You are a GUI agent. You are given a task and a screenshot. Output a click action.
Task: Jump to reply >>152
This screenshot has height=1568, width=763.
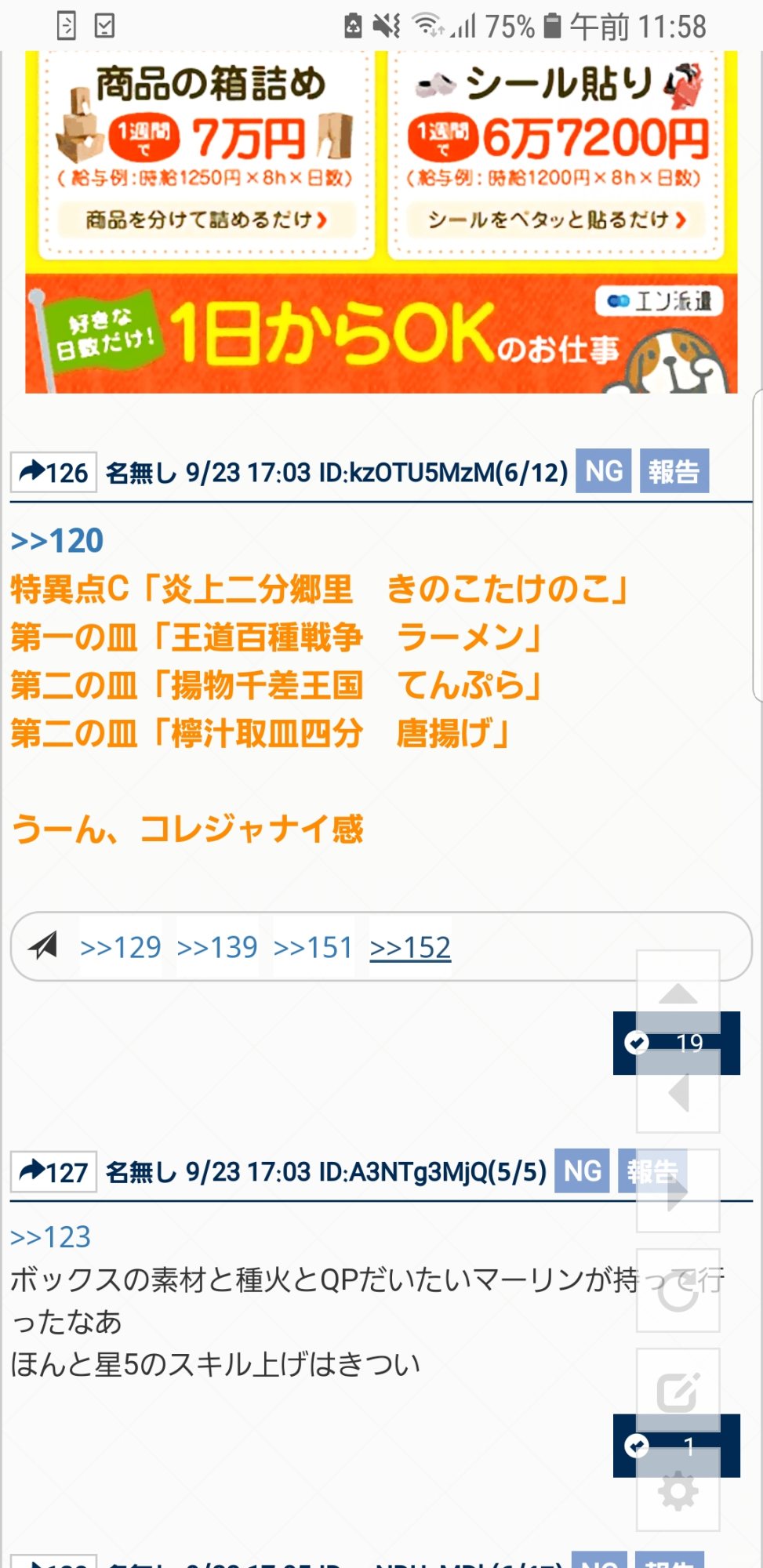(410, 948)
